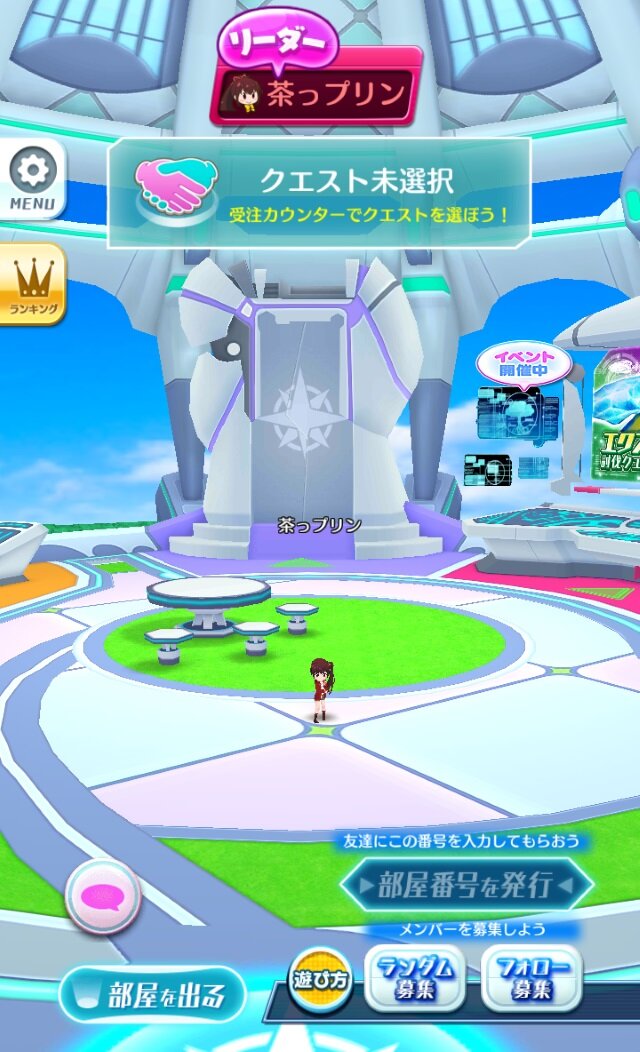The image size is (640, 1052).
Task: Select フォロー募集 recruiting
Action: (532, 978)
